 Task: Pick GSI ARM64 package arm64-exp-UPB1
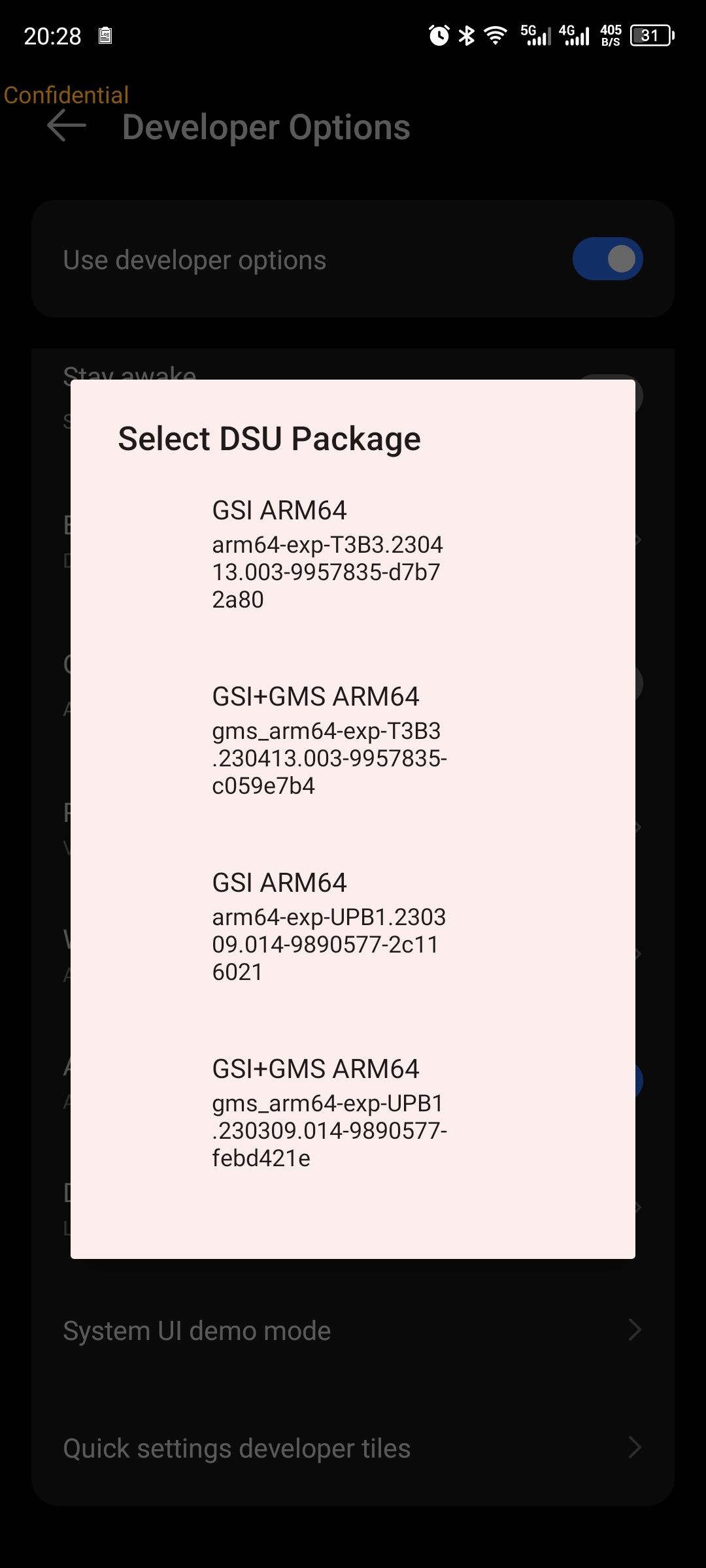329,926
